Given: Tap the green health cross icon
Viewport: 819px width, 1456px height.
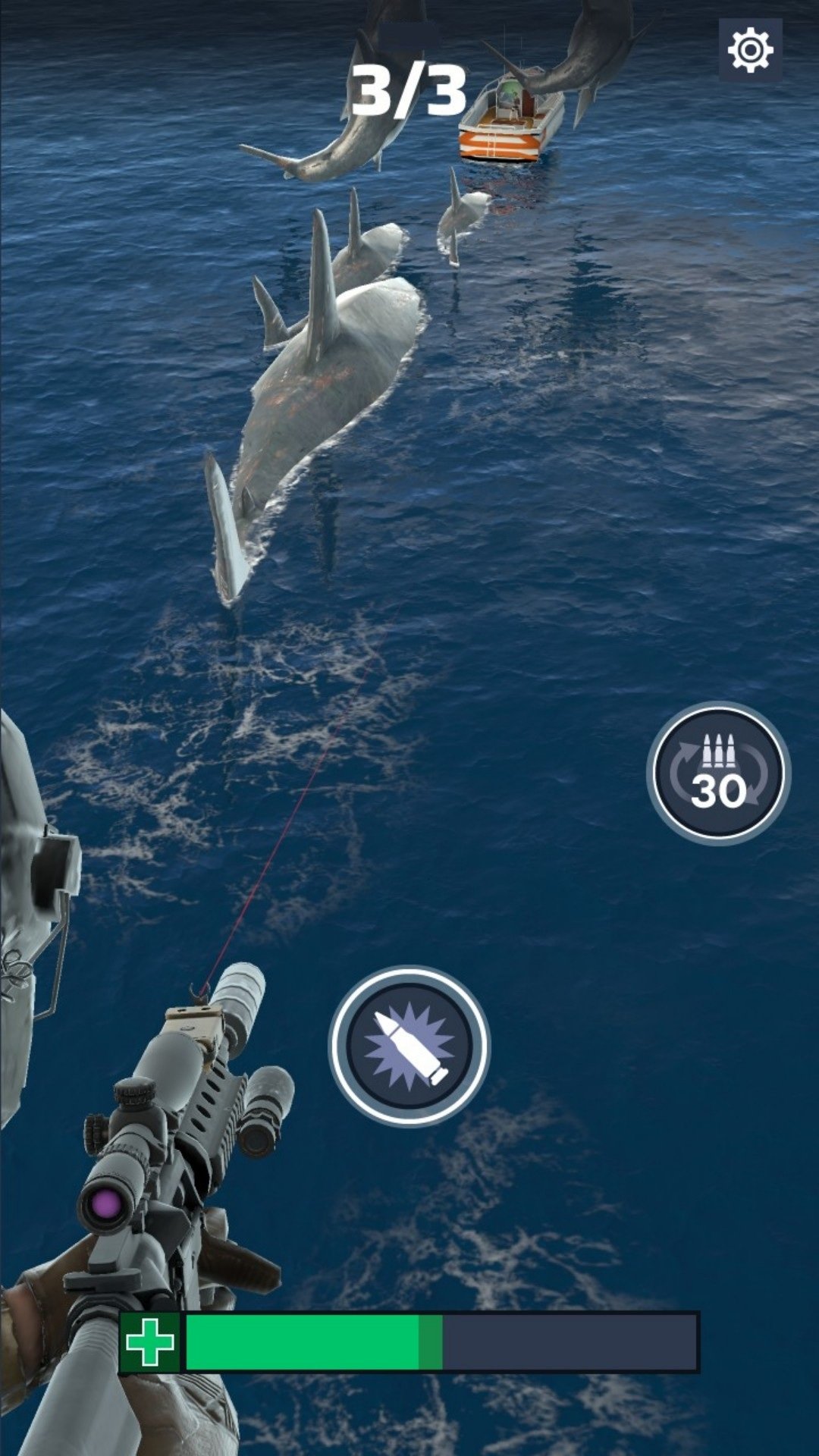Looking at the screenshot, I should [x=150, y=1342].
